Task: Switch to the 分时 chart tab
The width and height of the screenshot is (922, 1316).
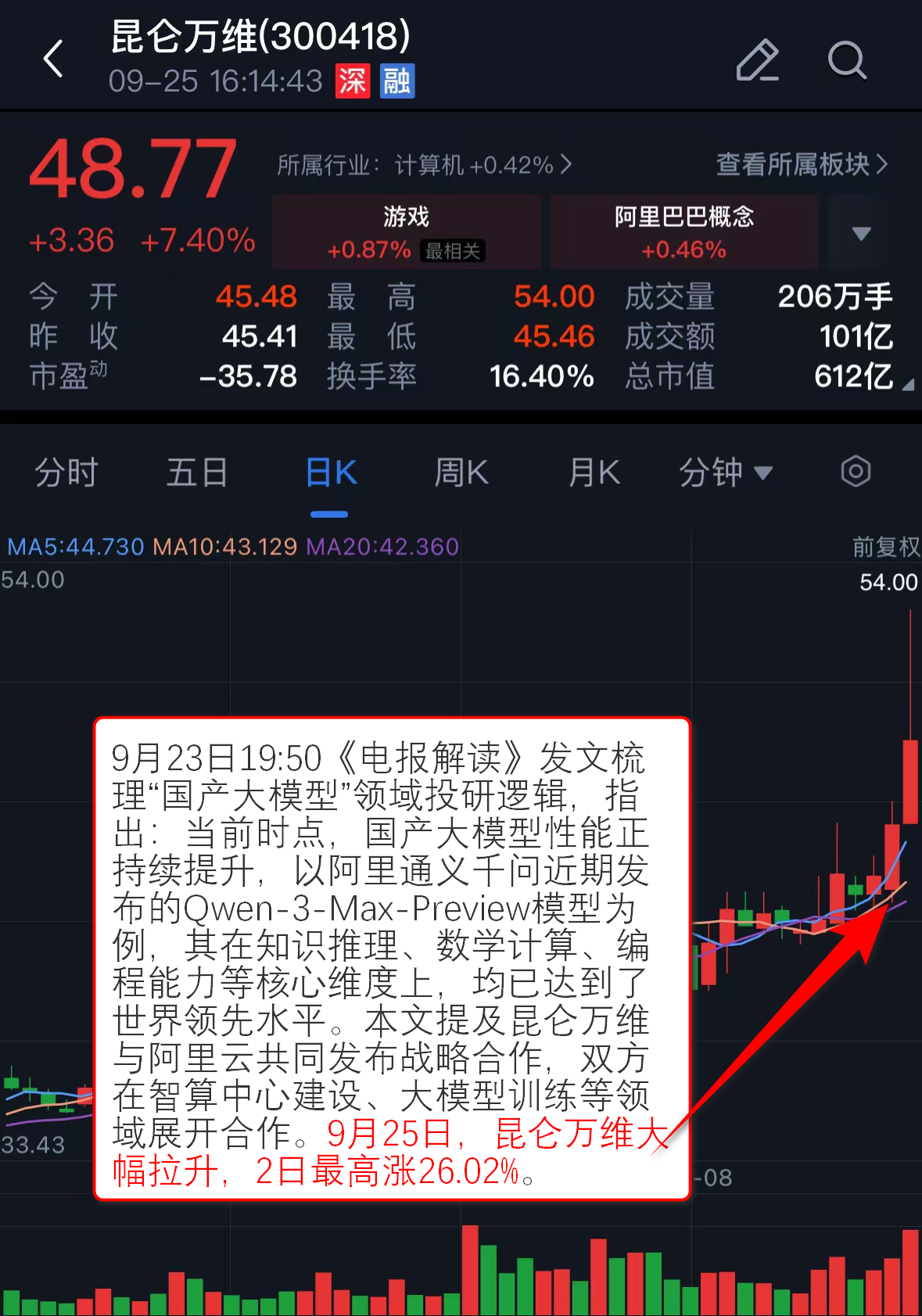Action: pyautogui.click(x=66, y=473)
